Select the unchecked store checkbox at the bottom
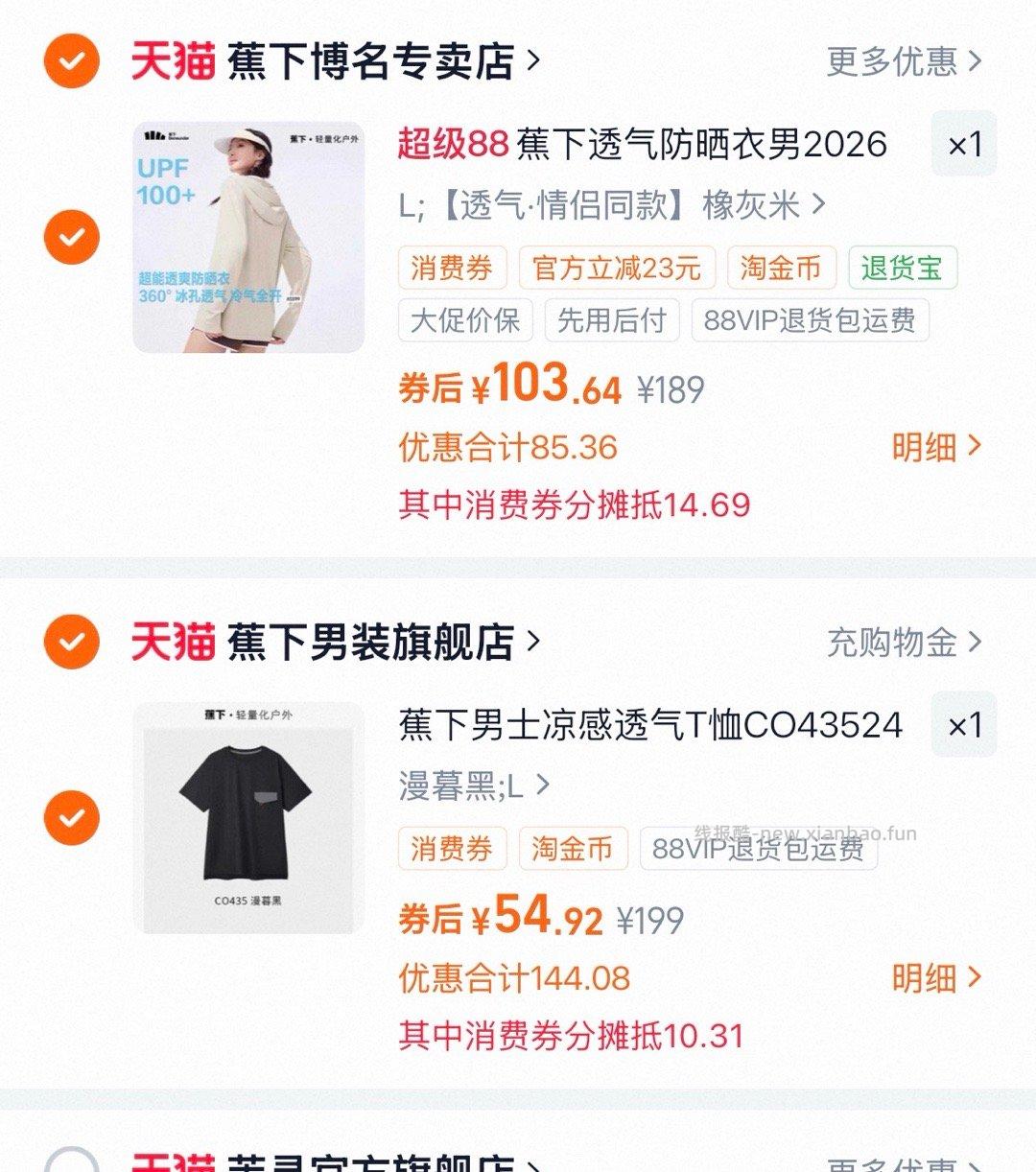The height and width of the screenshot is (1172, 1036). click(72, 1162)
